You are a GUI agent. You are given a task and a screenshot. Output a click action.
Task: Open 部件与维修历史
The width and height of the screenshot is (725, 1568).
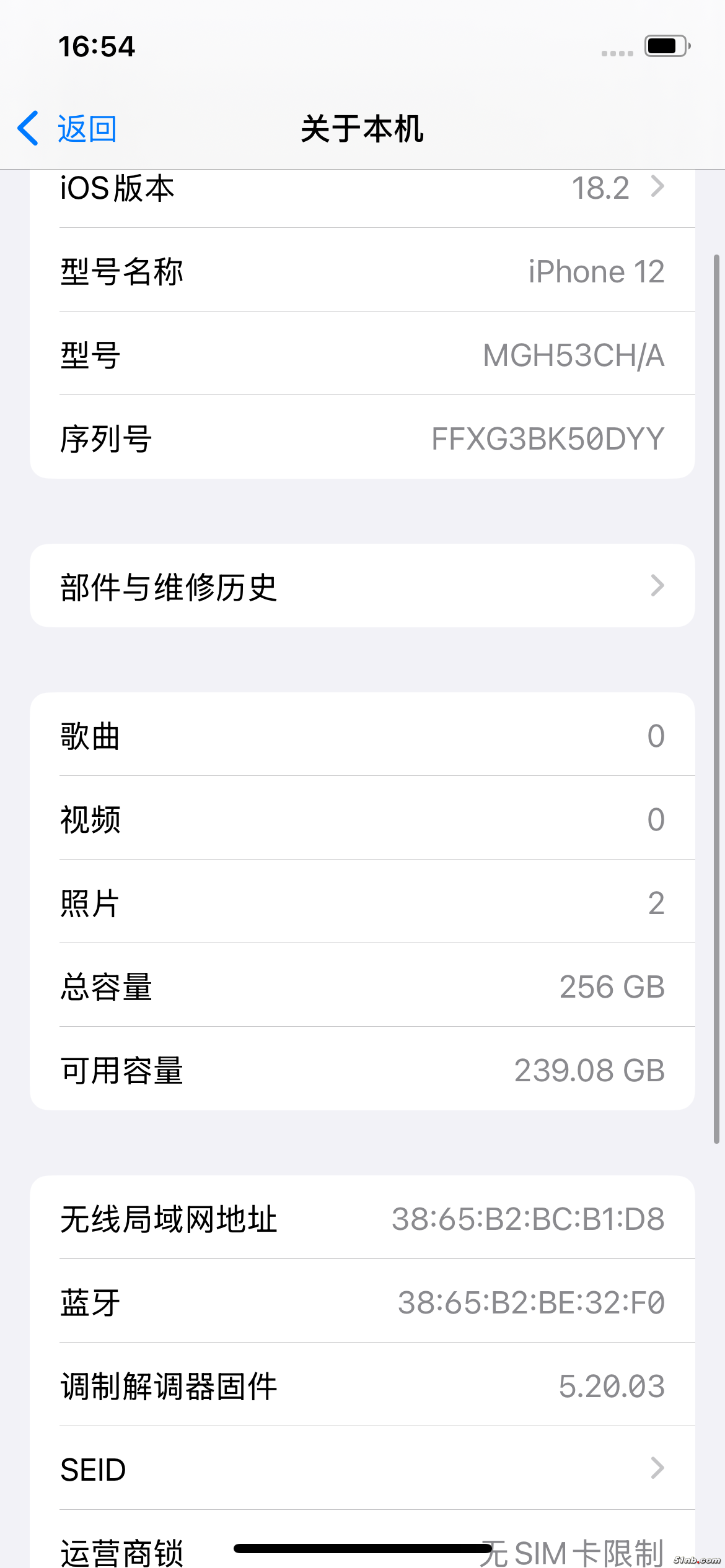tap(362, 586)
